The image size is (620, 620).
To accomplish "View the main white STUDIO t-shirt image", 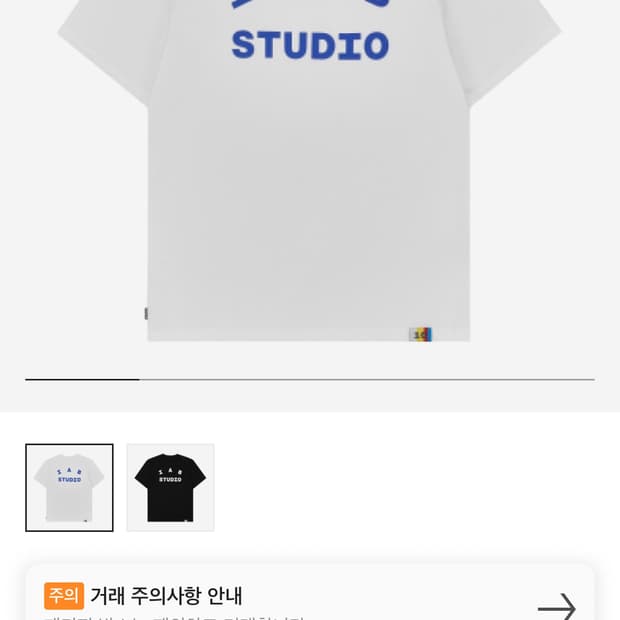I will tap(310, 180).
